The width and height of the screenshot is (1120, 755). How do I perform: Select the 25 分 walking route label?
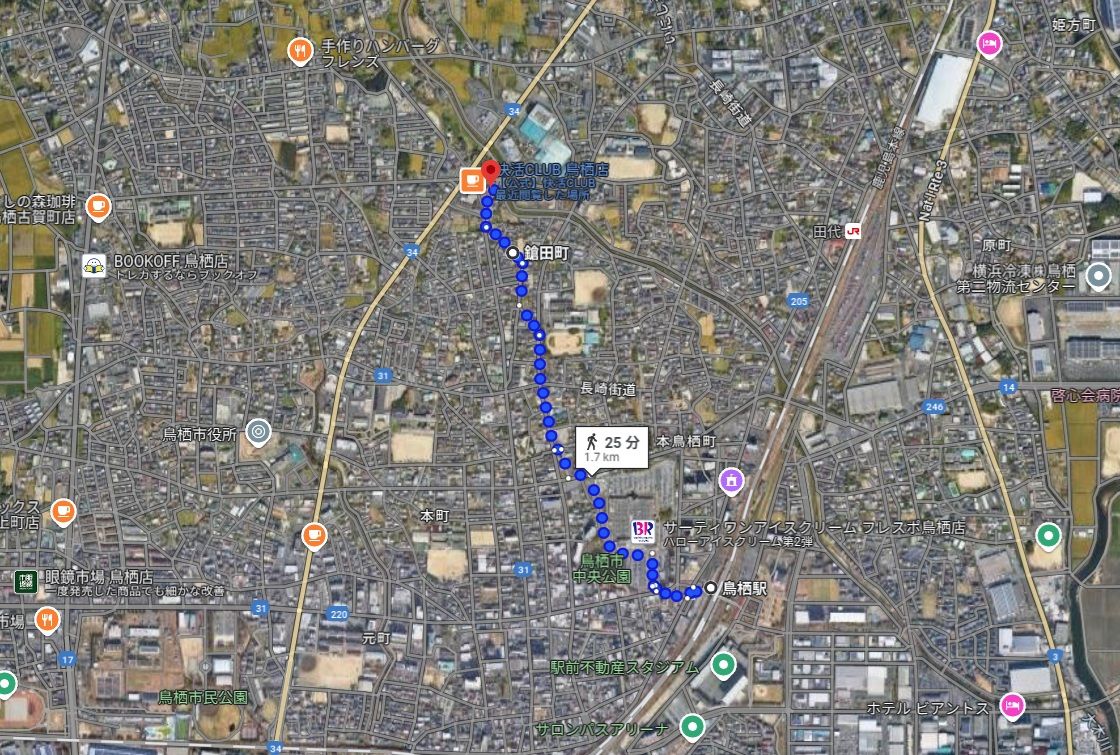click(x=612, y=447)
